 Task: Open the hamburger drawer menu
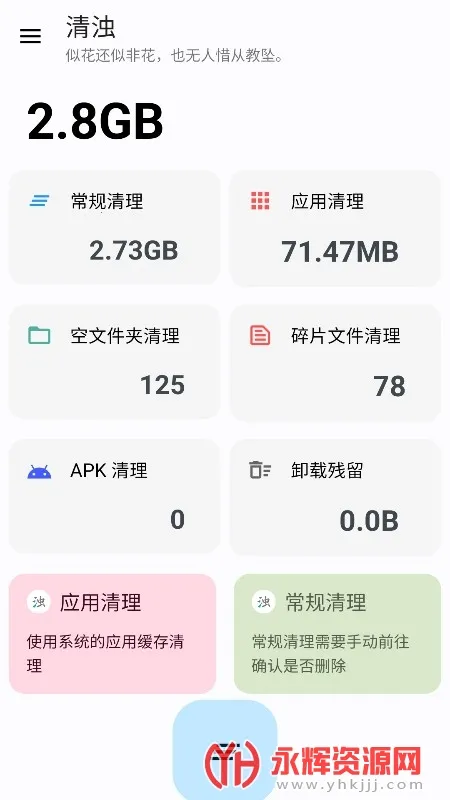30,36
